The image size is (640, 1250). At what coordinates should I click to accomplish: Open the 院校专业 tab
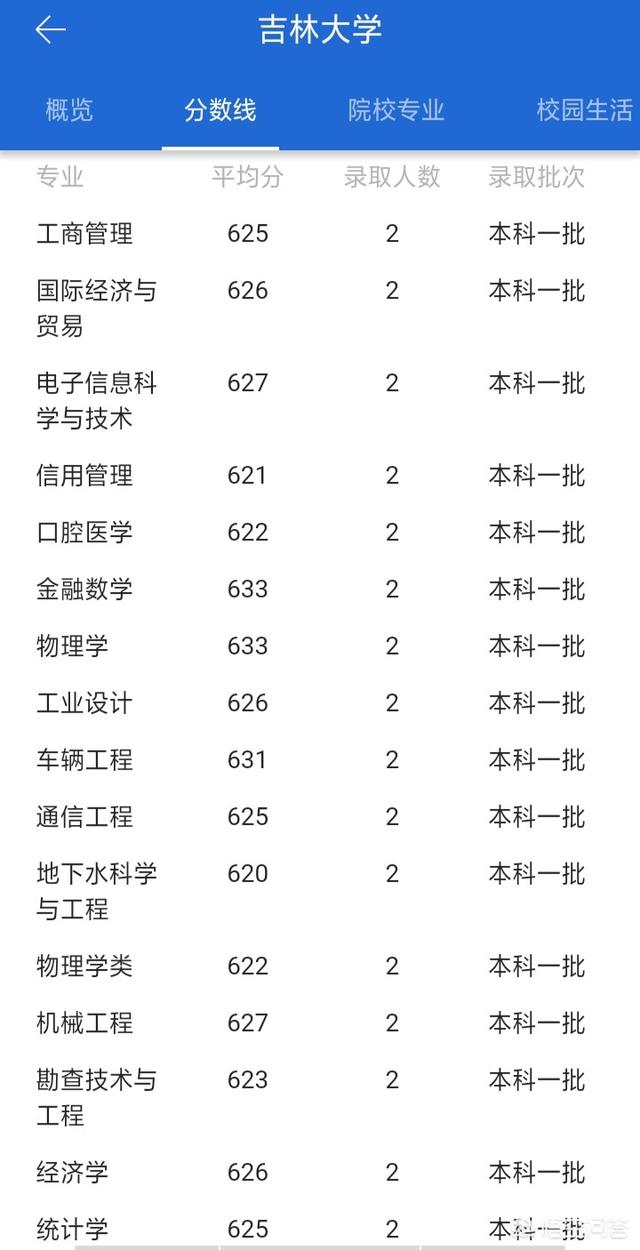click(396, 110)
